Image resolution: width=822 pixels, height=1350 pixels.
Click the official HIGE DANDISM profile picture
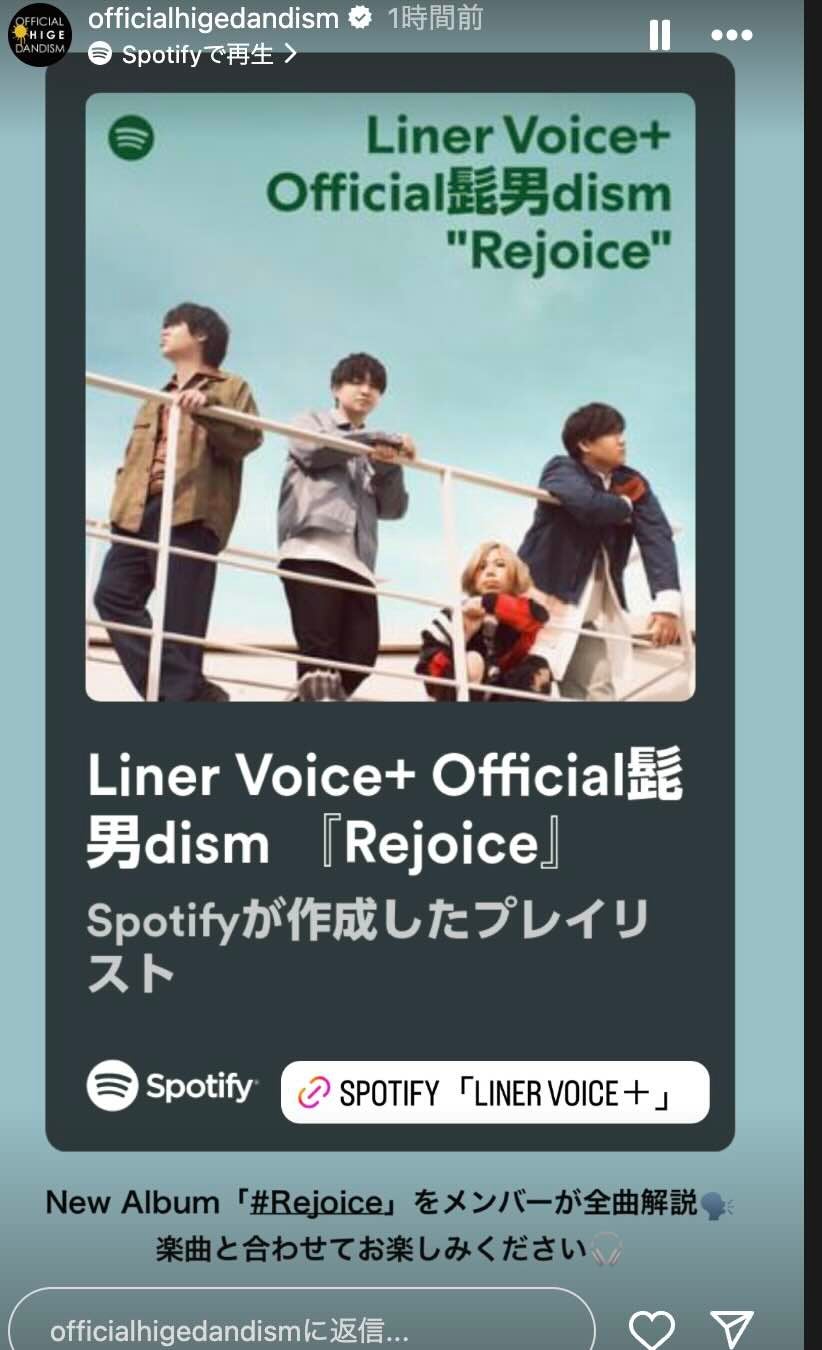coord(39,34)
